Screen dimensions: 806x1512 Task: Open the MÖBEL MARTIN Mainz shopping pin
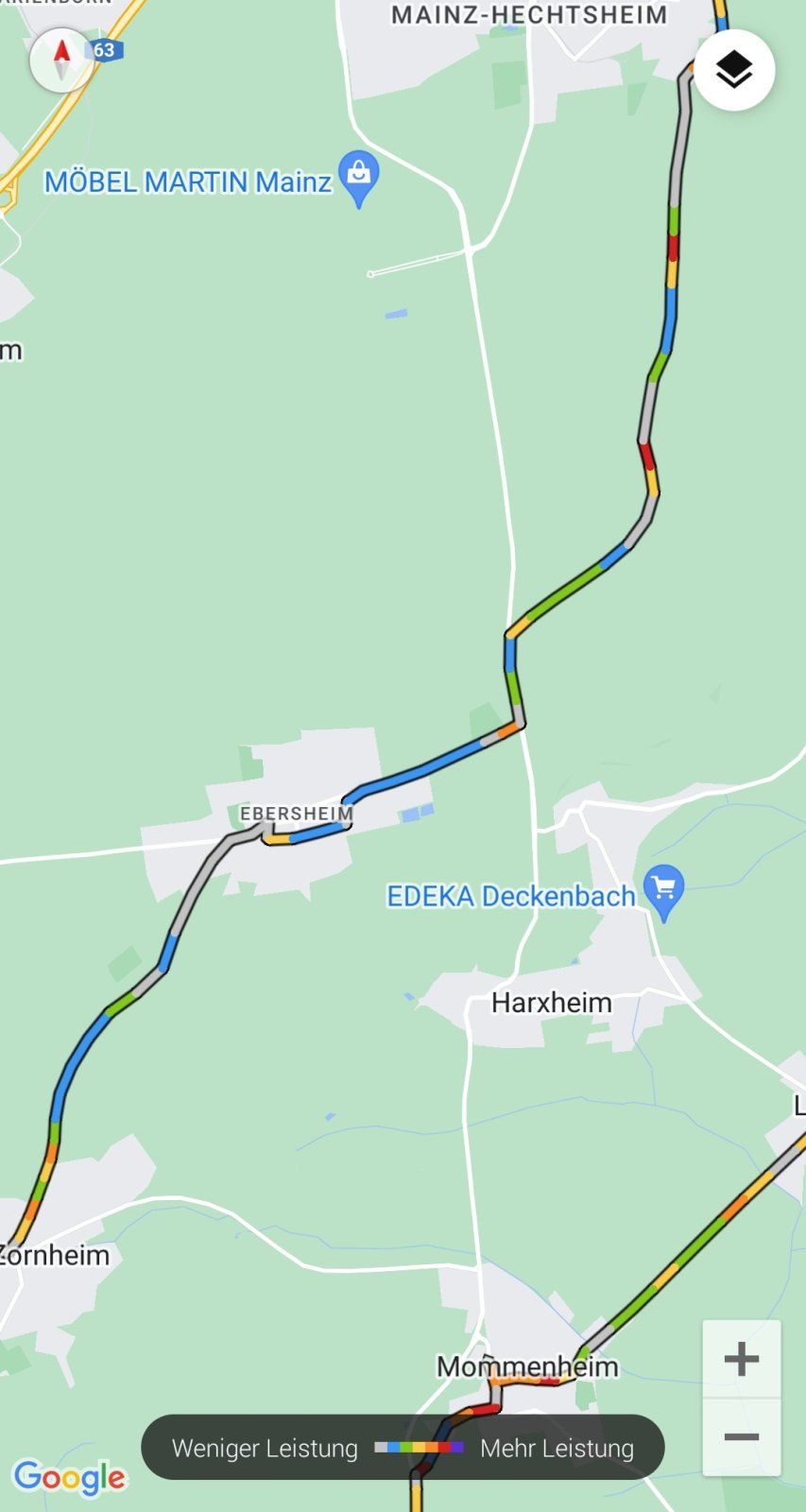(x=358, y=175)
